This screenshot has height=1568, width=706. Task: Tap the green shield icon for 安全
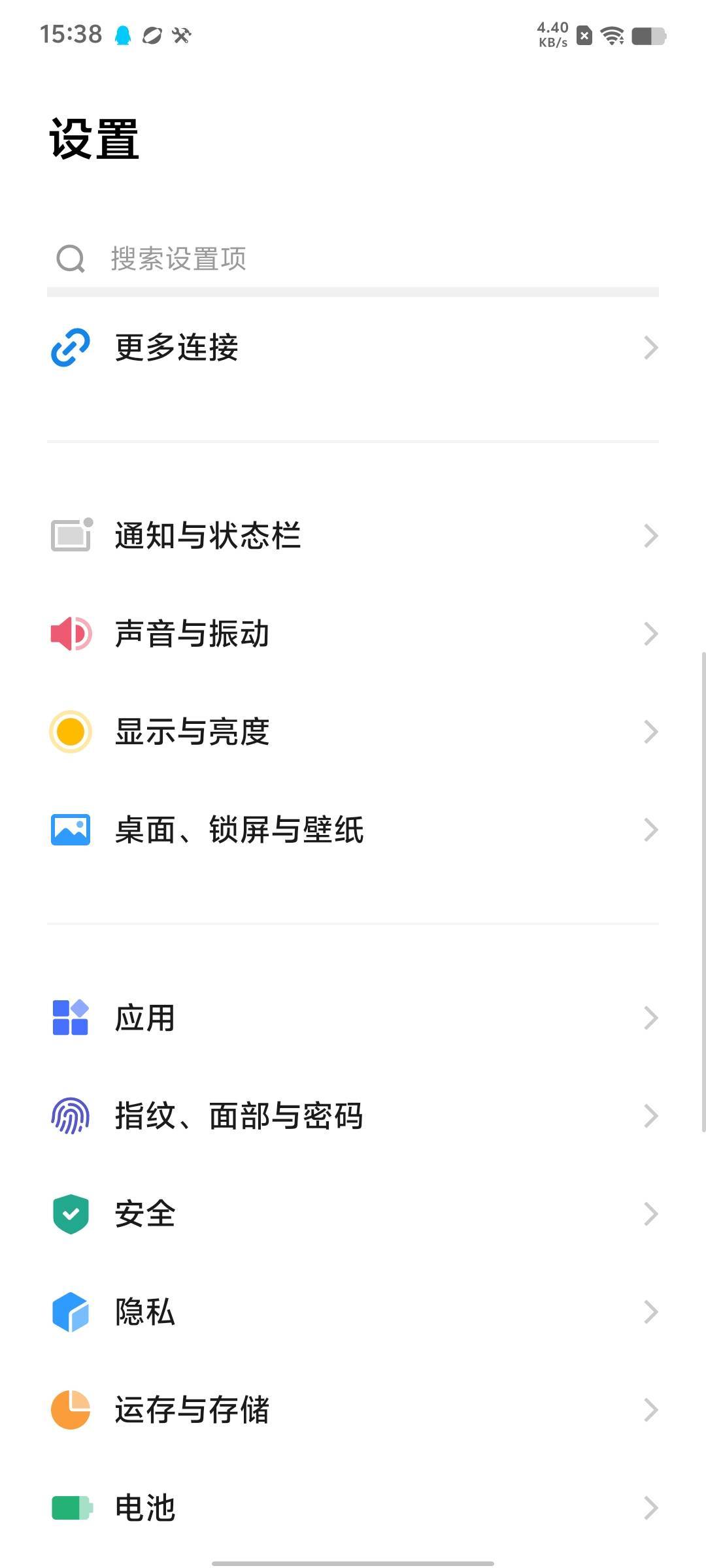pos(70,1214)
